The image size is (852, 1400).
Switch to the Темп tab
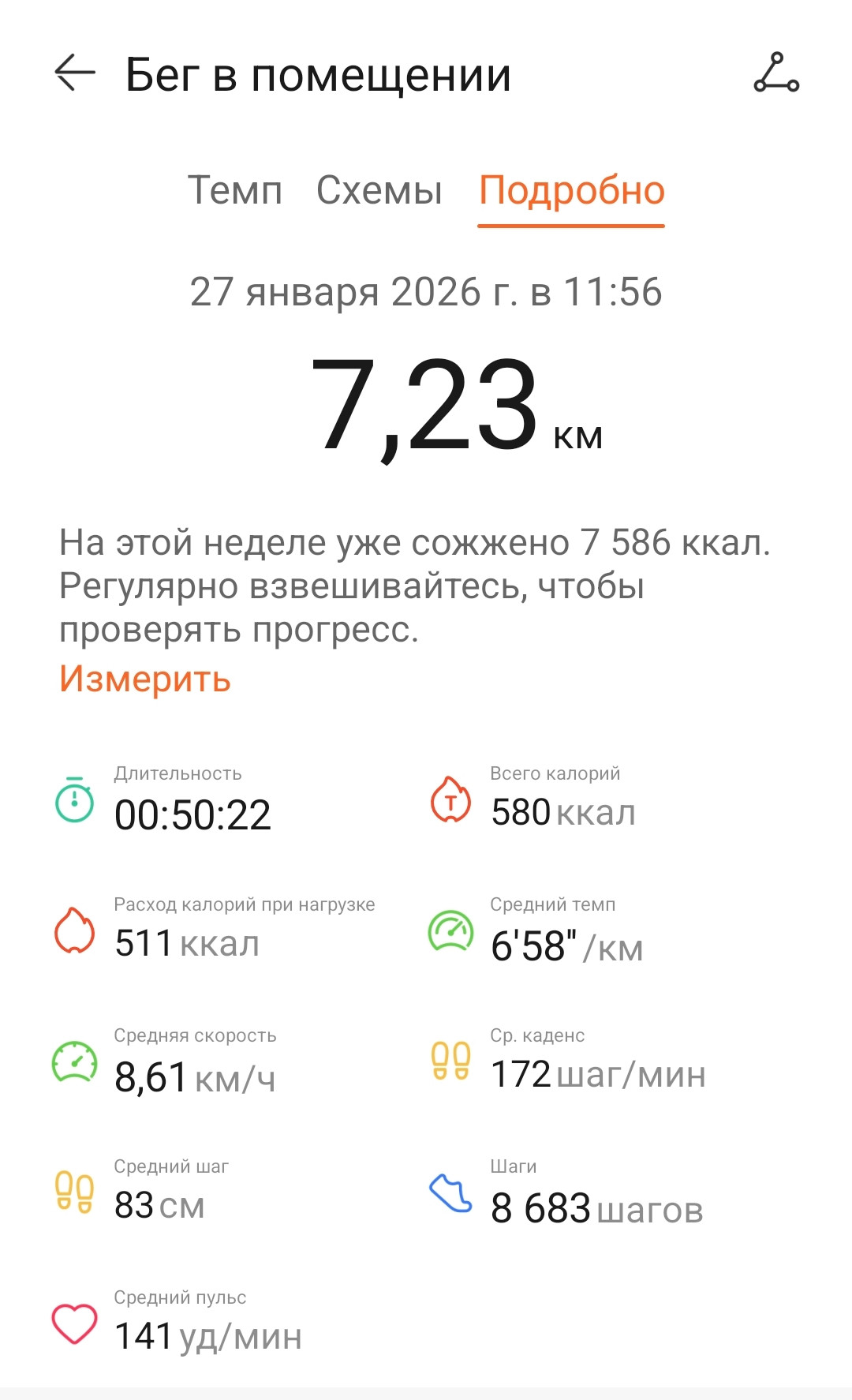click(235, 190)
